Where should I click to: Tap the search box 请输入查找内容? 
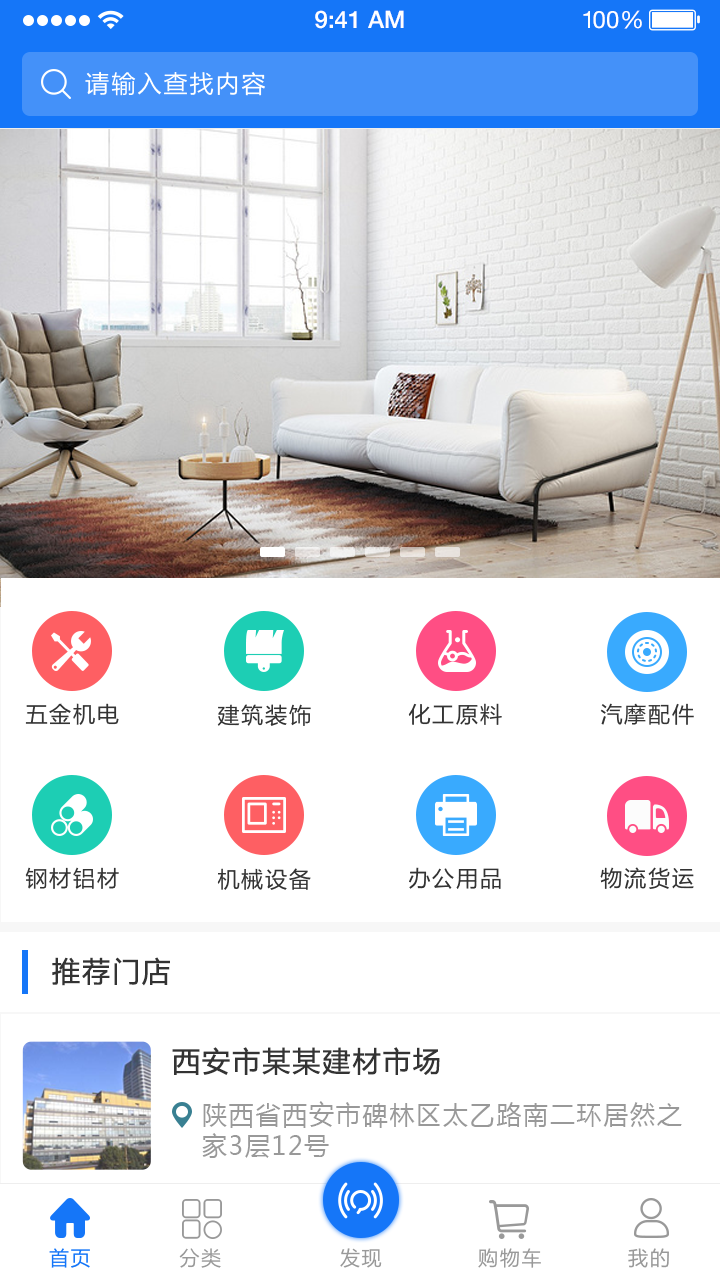pos(360,84)
